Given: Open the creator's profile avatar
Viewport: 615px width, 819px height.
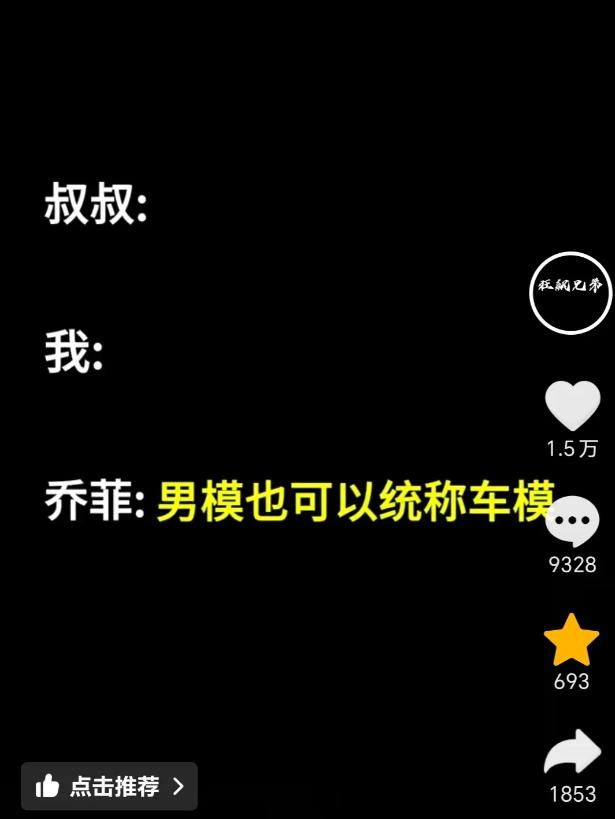Looking at the screenshot, I should click(x=570, y=292).
